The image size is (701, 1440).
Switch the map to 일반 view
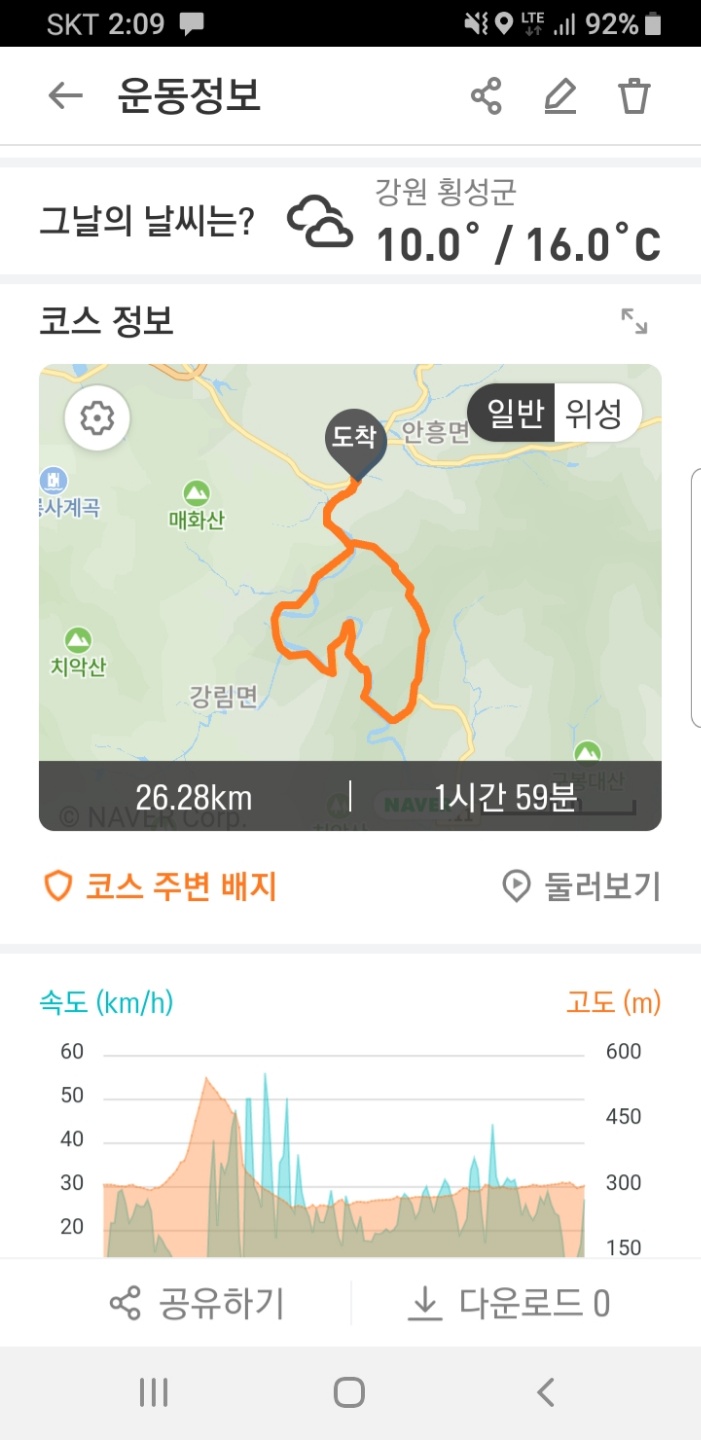[512, 413]
